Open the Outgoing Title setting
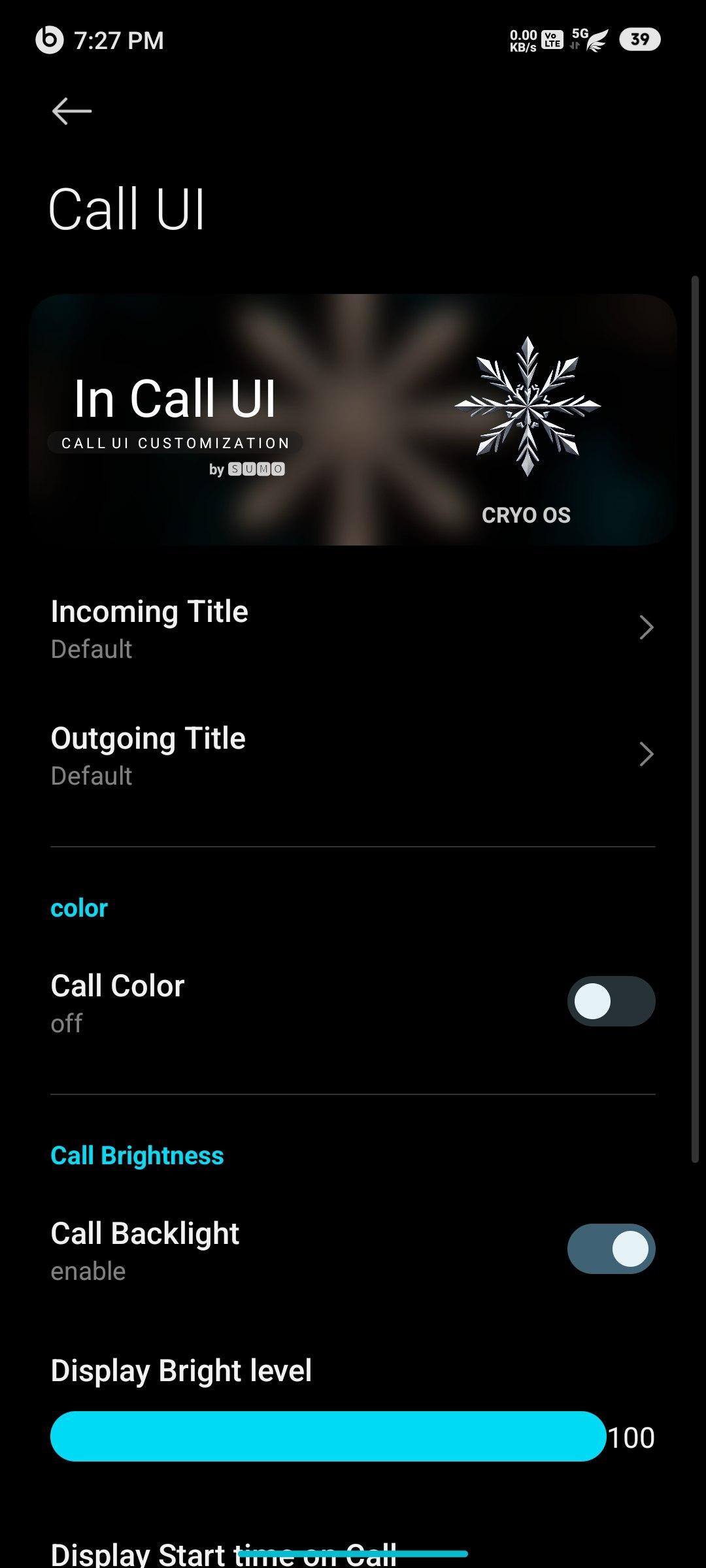The width and height of the screenshot is (706, 1568). pos(353,755)
